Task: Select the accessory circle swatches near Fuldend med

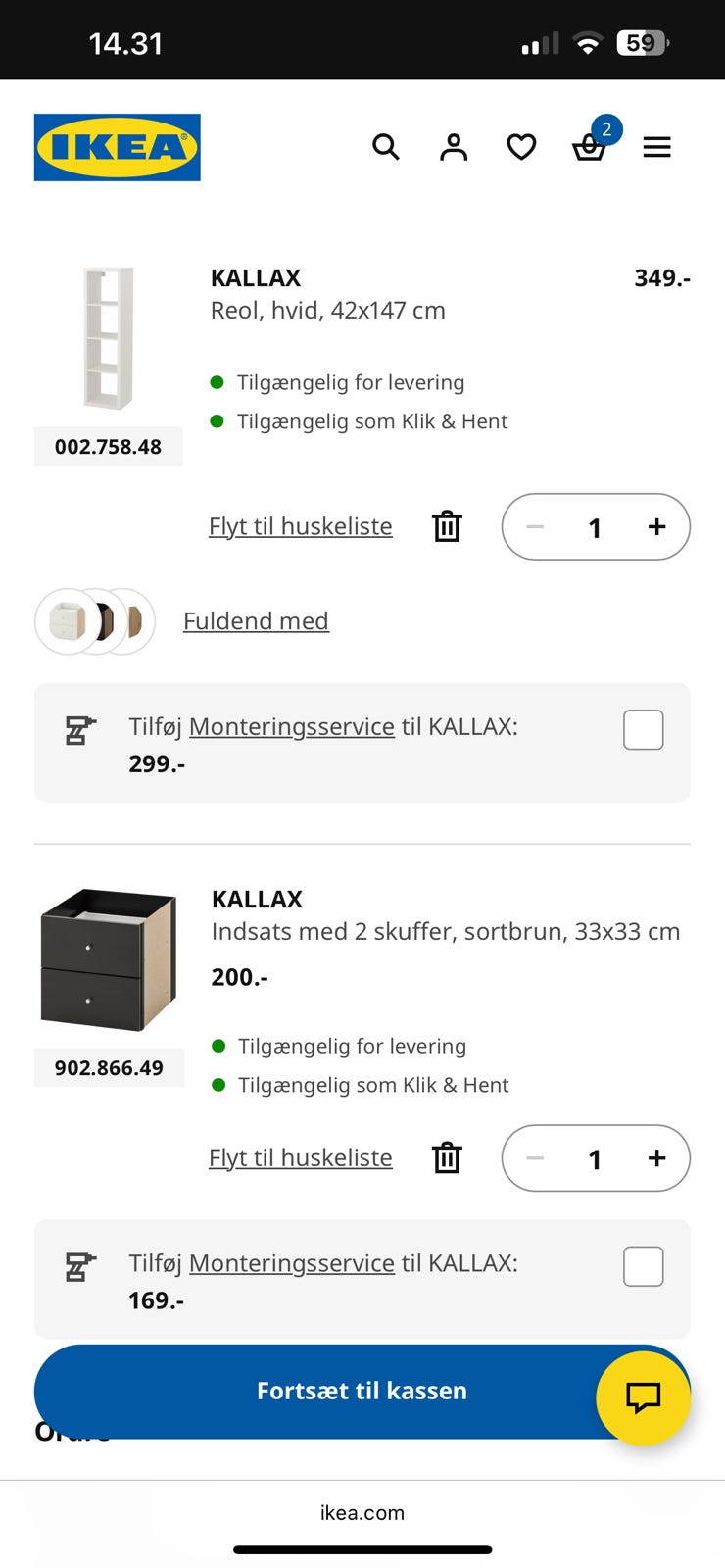Action: tap(95, 621)
